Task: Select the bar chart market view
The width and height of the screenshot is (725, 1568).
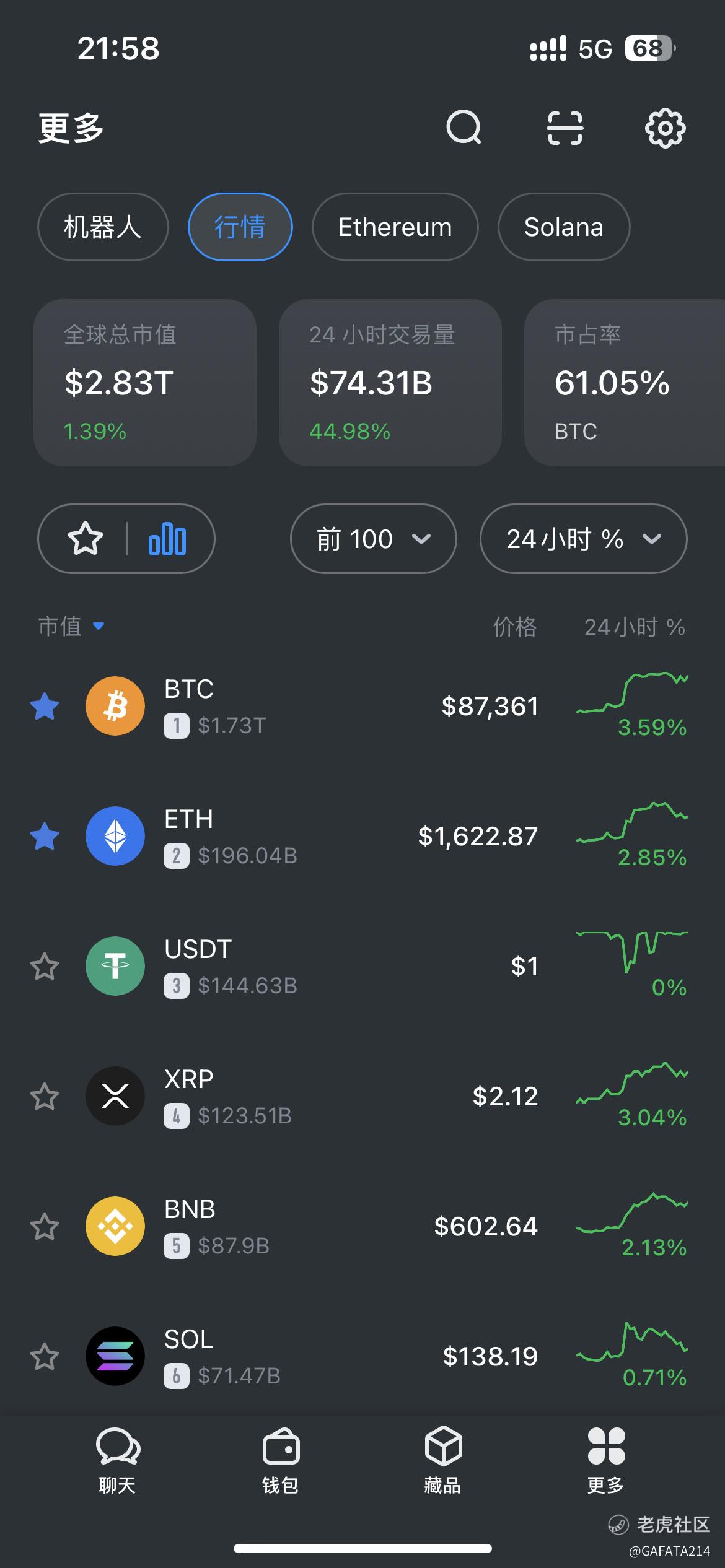Action: point(167,539)
